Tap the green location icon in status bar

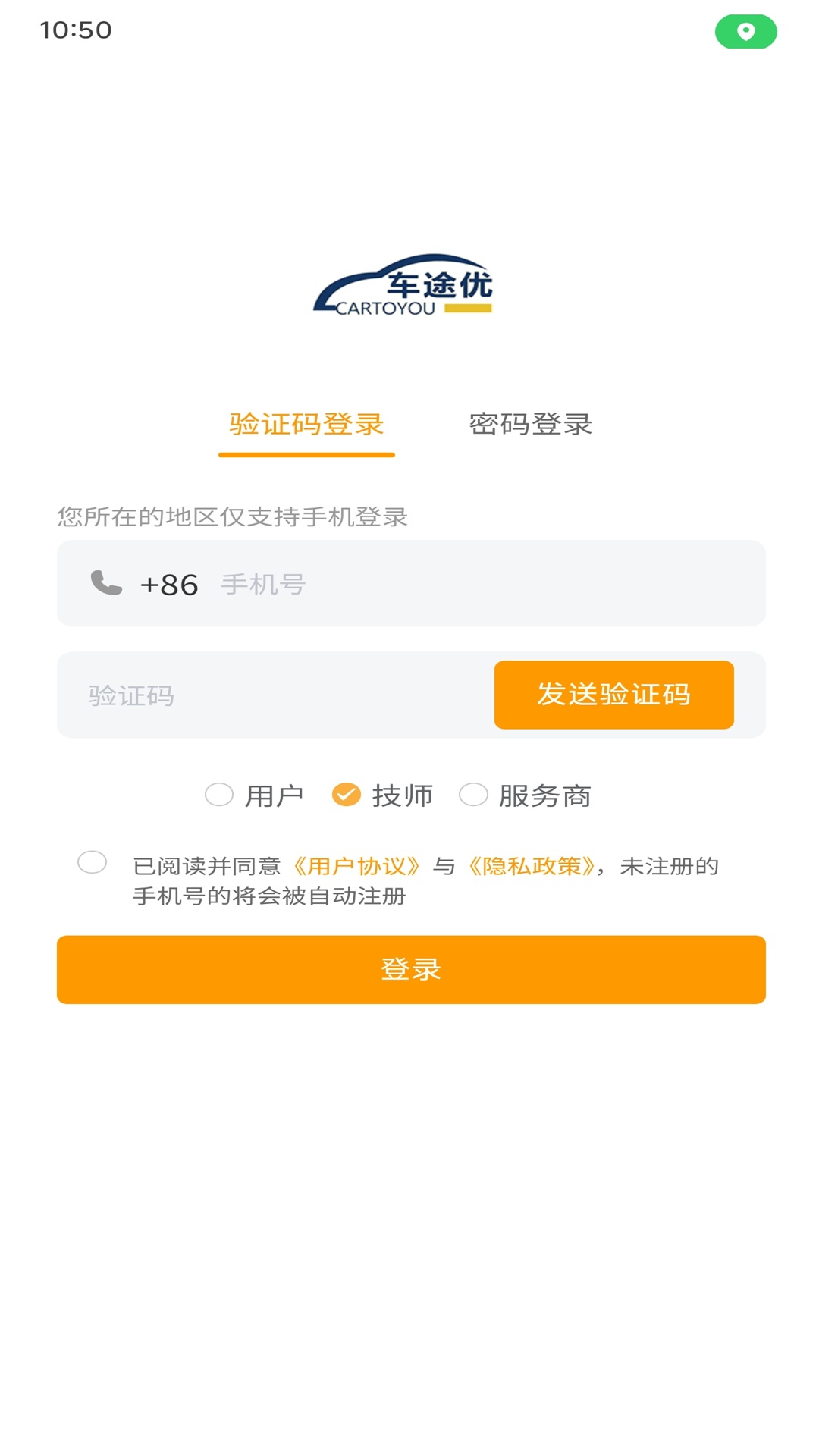pyautogui.click(x=747, y=32)
